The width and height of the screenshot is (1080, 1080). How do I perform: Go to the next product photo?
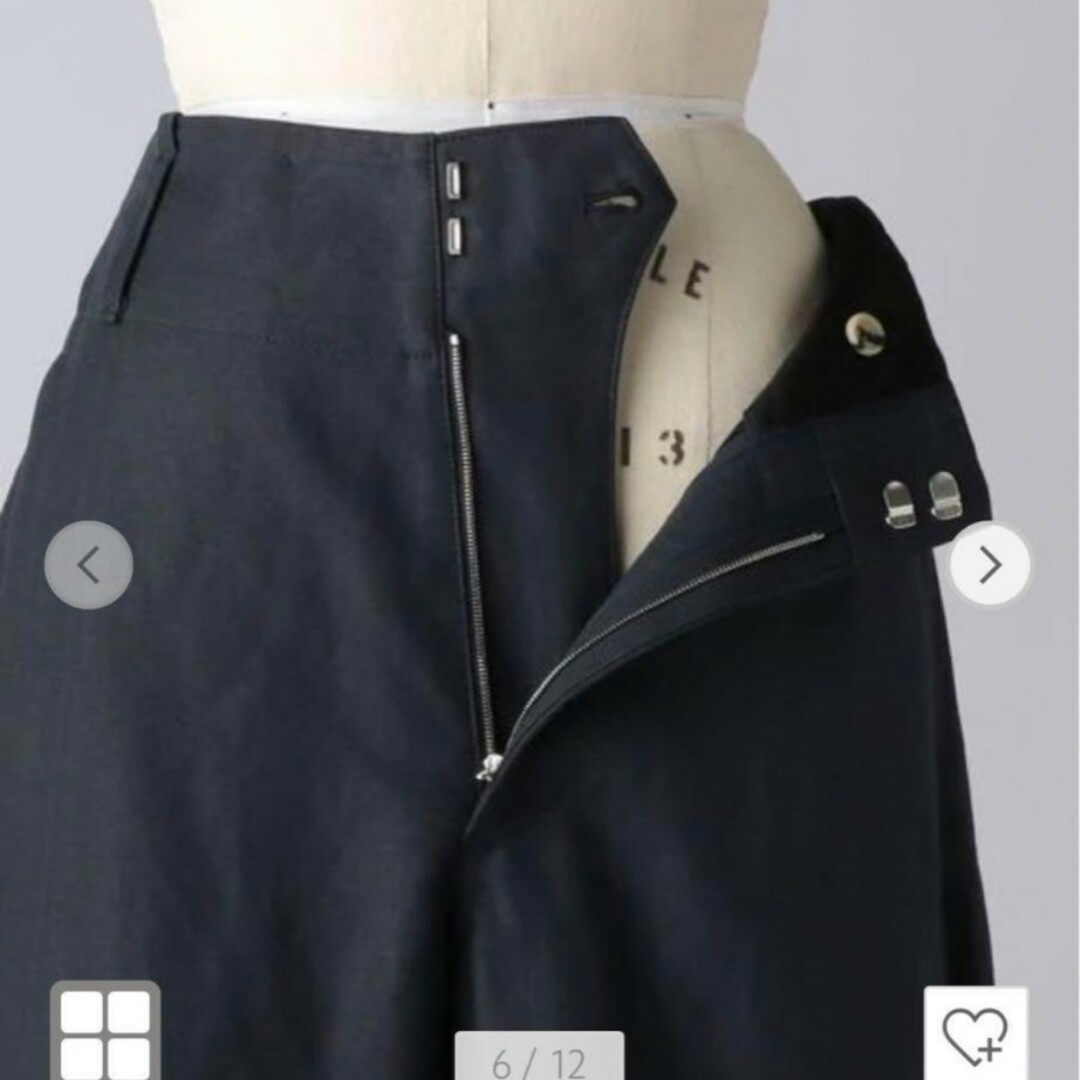coord(989,565)
